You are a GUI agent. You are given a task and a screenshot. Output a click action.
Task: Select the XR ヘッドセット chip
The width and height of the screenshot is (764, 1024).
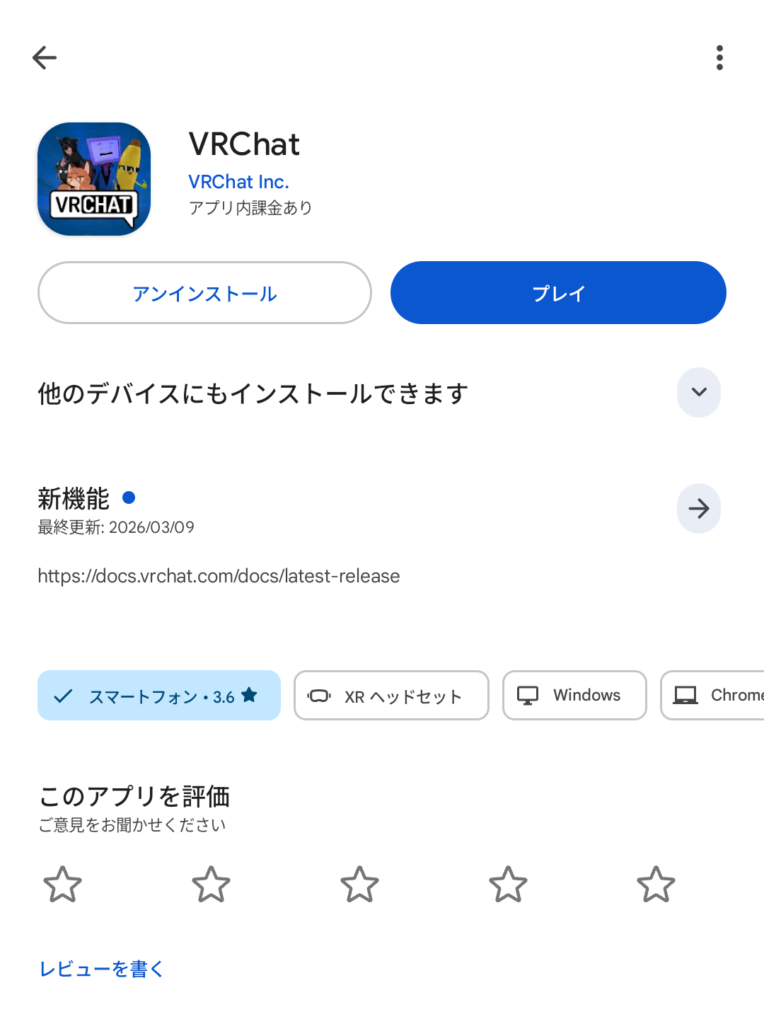click(x=391, y=696)
